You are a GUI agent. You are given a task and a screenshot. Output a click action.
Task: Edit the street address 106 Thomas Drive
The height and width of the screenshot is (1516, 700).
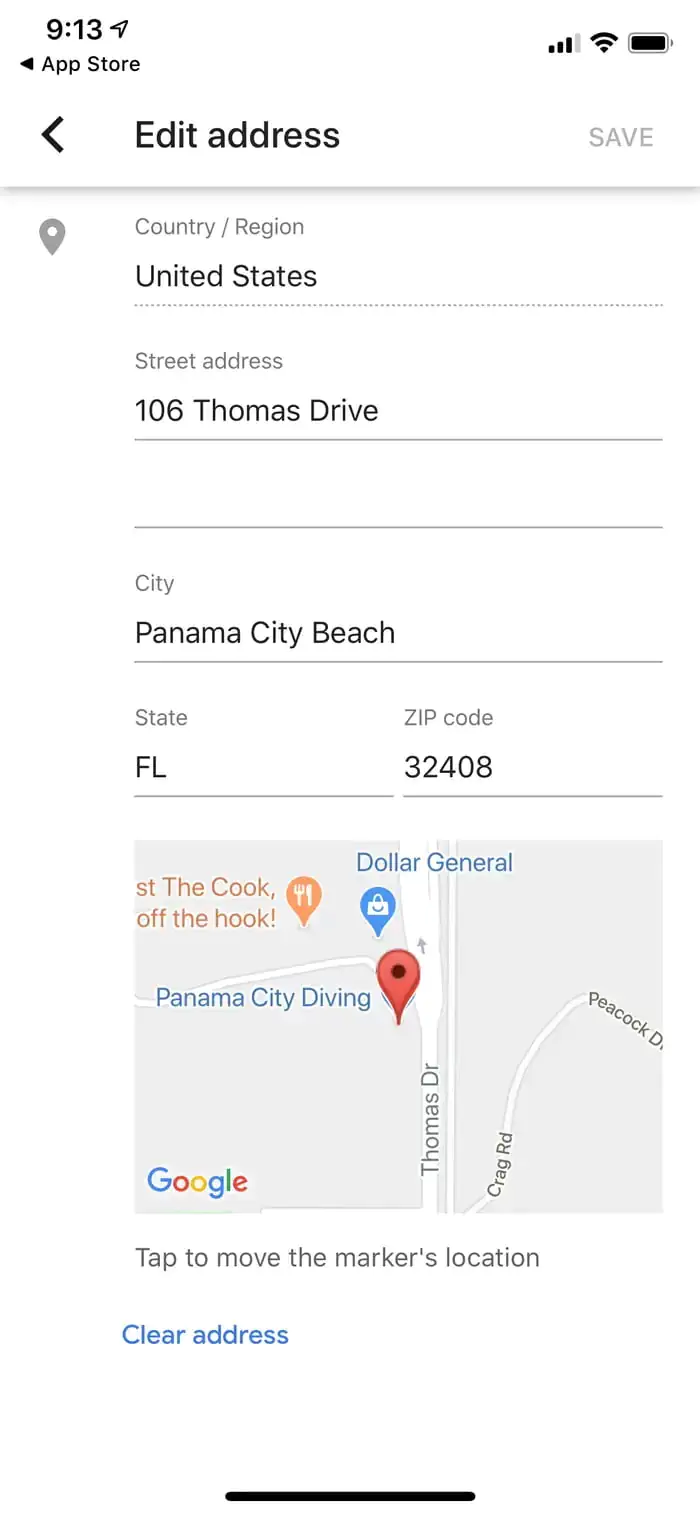click(398, 410)
